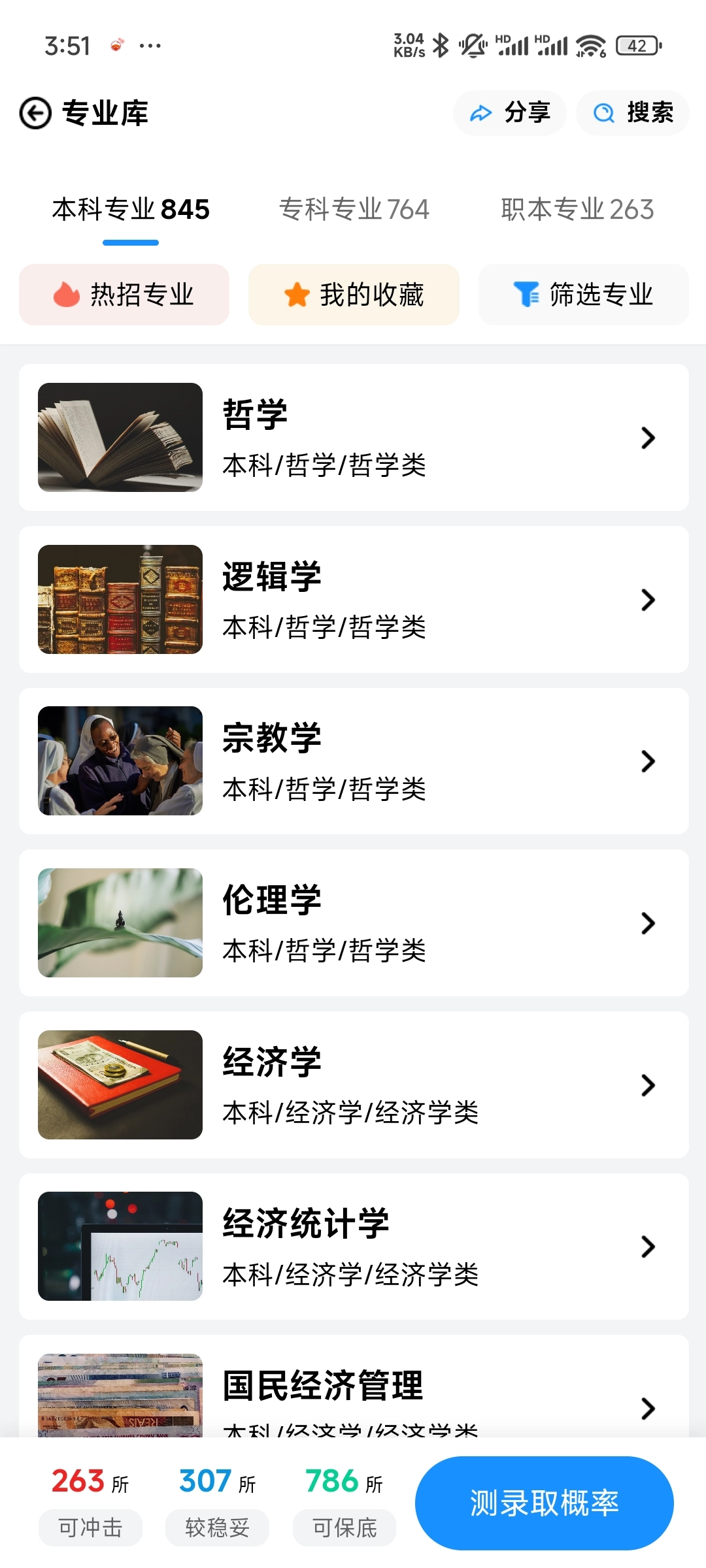Open the 哲学 major
Viewport: 706px width, 1568px height.
pos(354,437)
